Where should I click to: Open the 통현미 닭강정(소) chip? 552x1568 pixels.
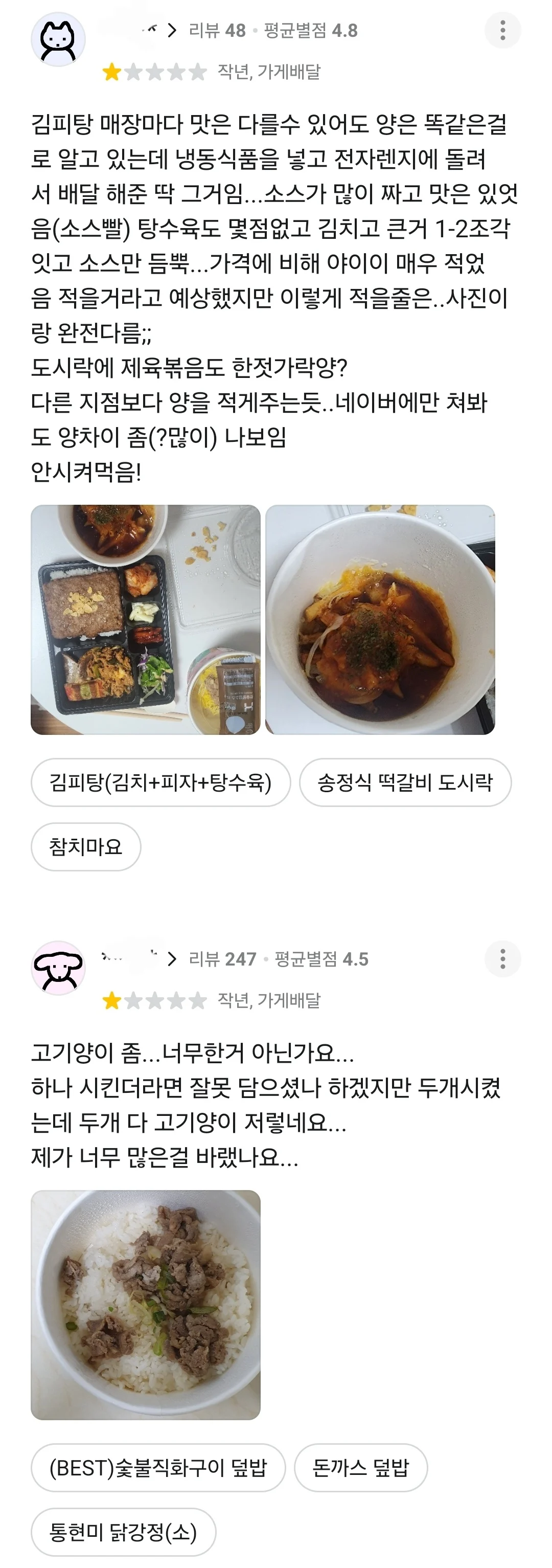pyautogui.click(x=123, y=1532)
